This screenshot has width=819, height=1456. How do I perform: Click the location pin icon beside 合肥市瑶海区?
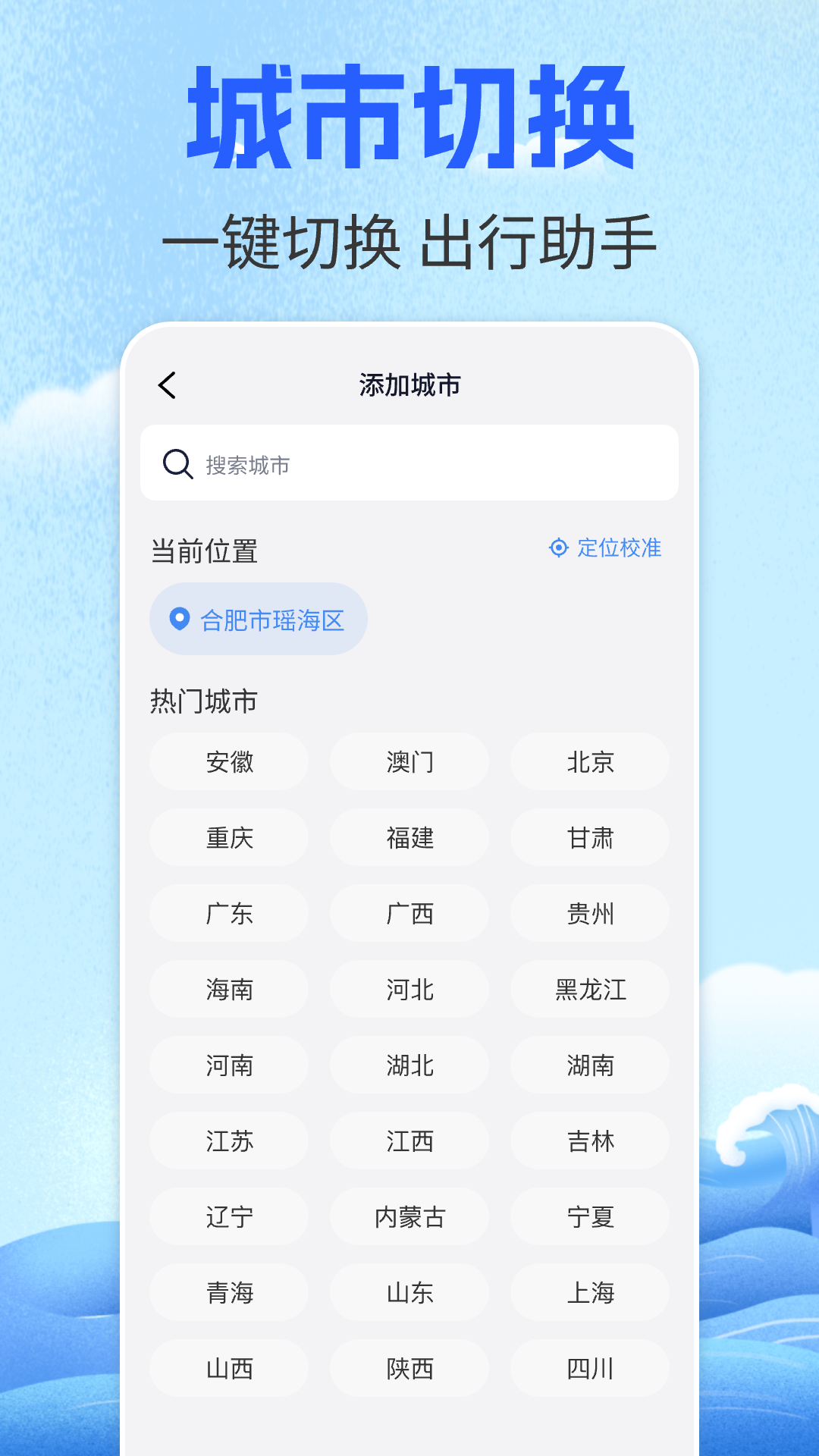(x=179, y=618)
